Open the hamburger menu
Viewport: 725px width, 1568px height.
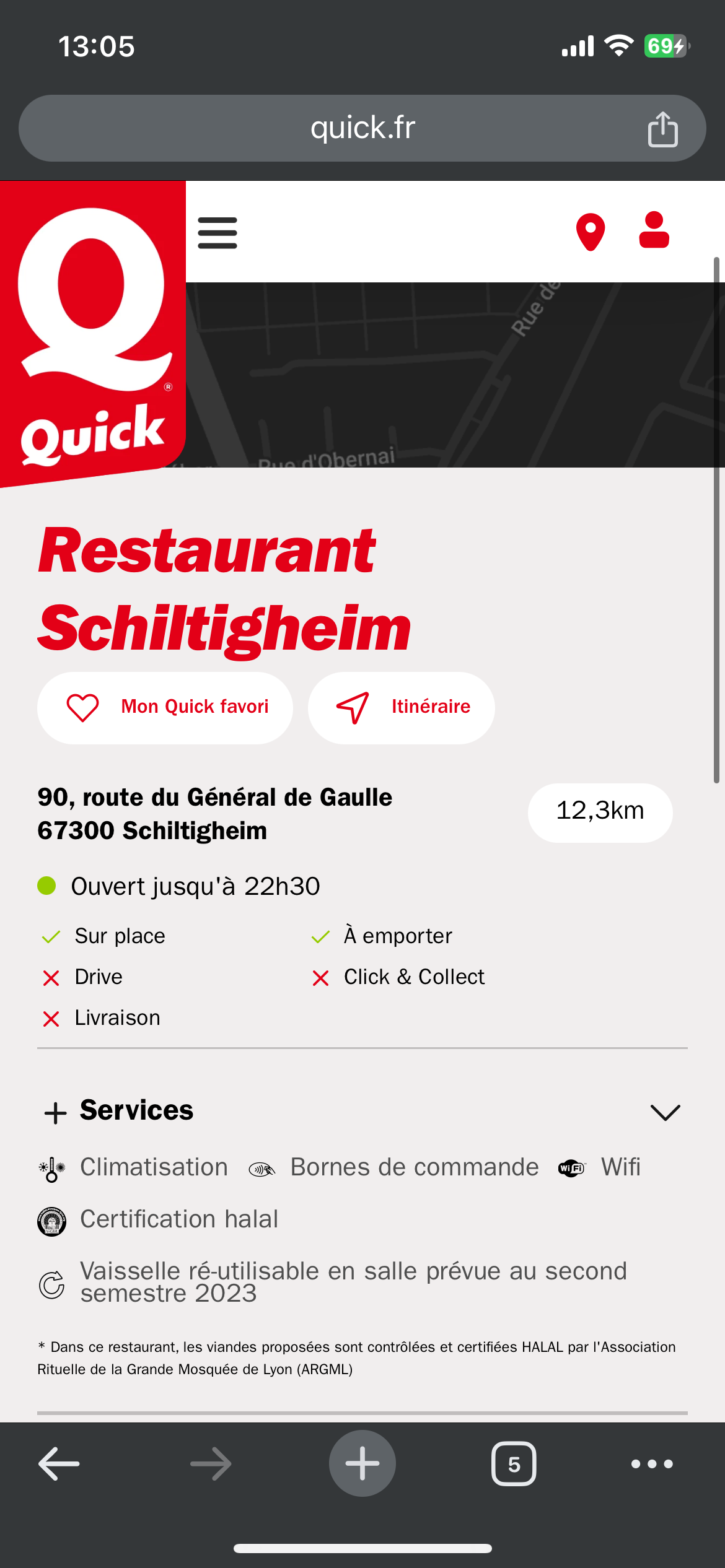tap(217, 233)
